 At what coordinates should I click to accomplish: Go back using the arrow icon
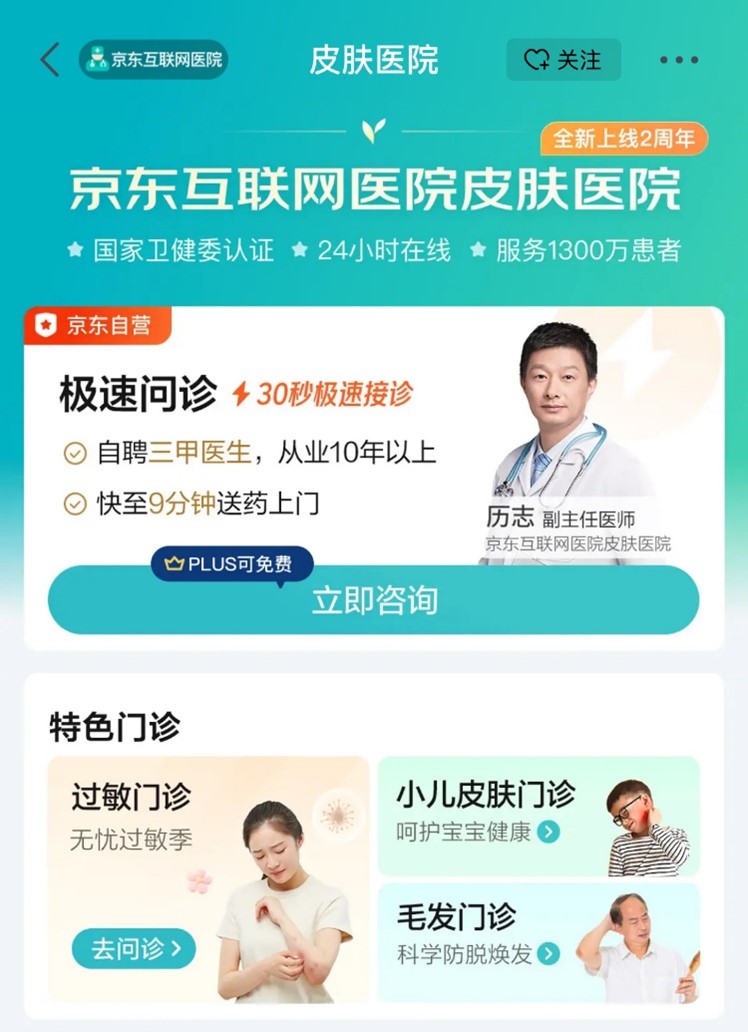(50, 60)
